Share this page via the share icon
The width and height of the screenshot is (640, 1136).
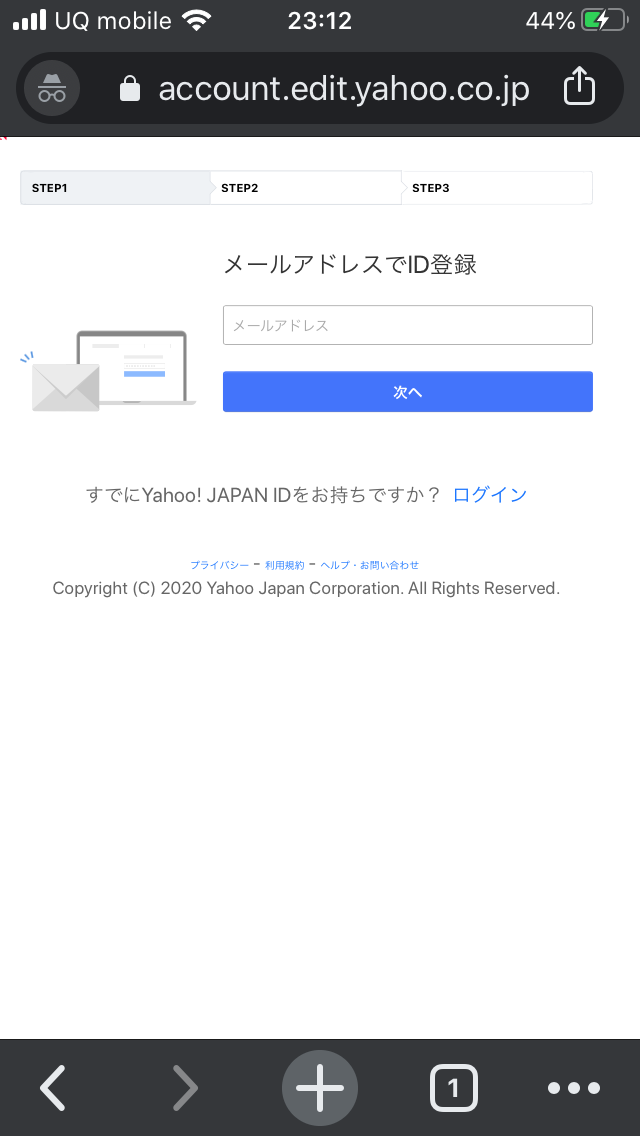click(x=579, y=87)
